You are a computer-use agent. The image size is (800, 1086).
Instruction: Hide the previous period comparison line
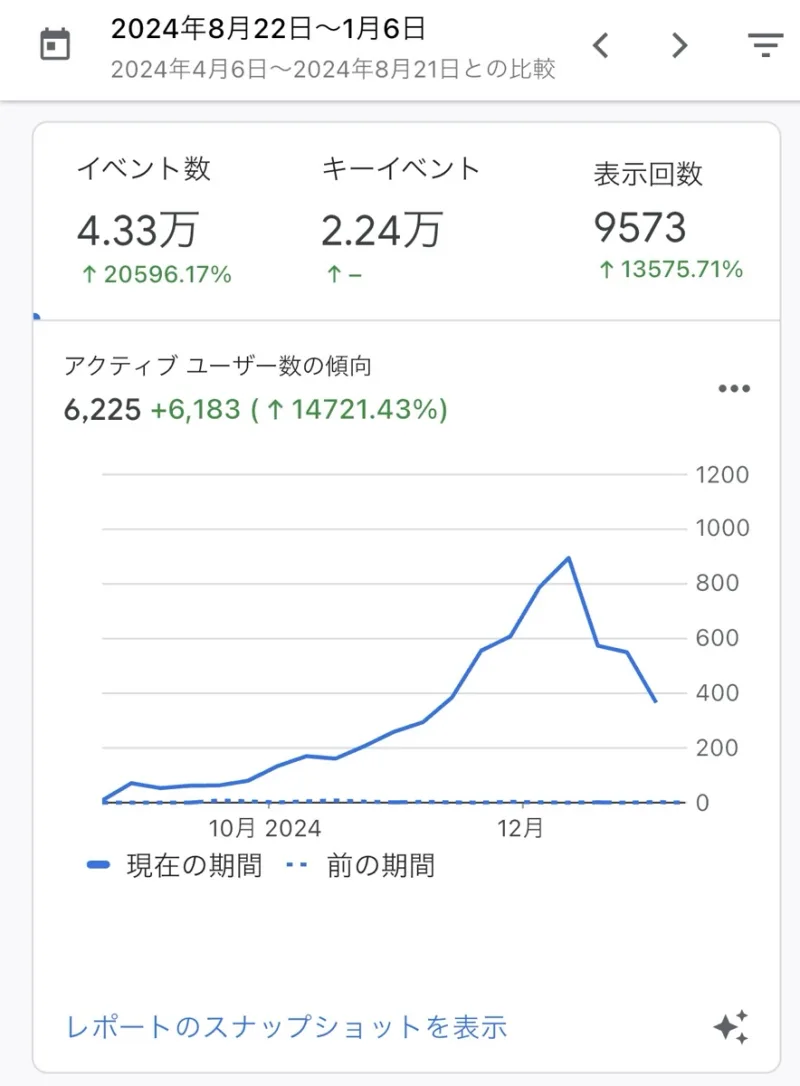click(x=383, y=865)
